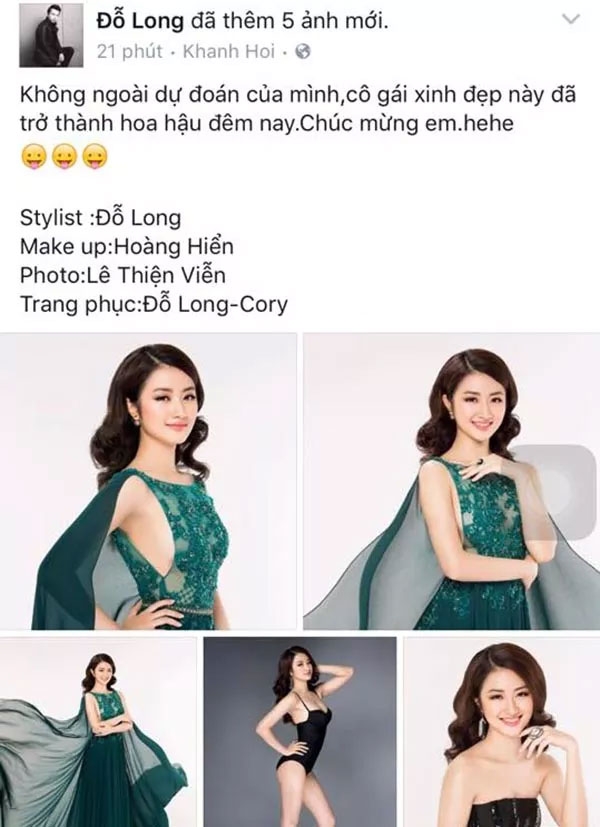
Task: Expand the post options chevron
Action: 571,19
